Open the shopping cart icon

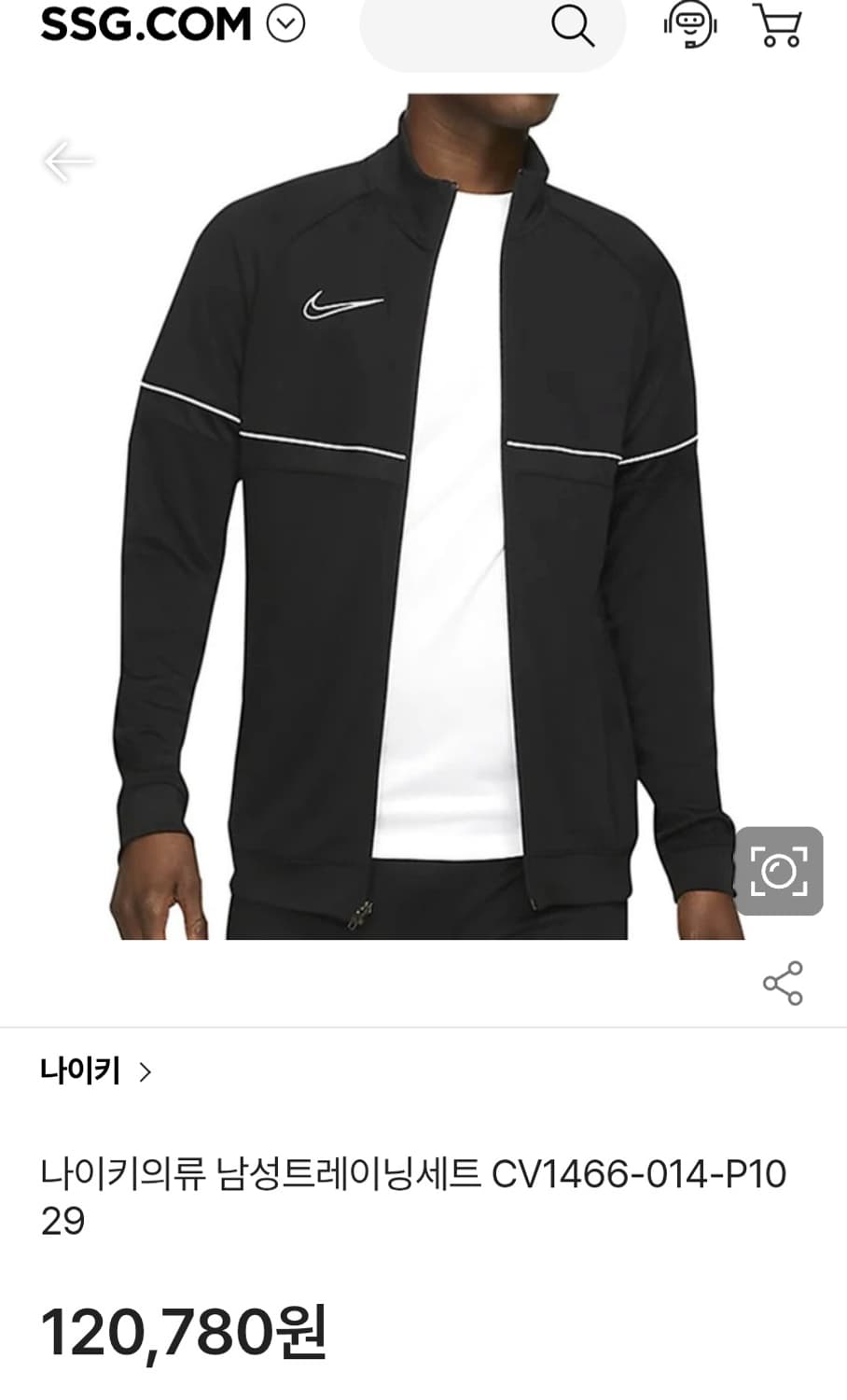(x=780, y=26)
